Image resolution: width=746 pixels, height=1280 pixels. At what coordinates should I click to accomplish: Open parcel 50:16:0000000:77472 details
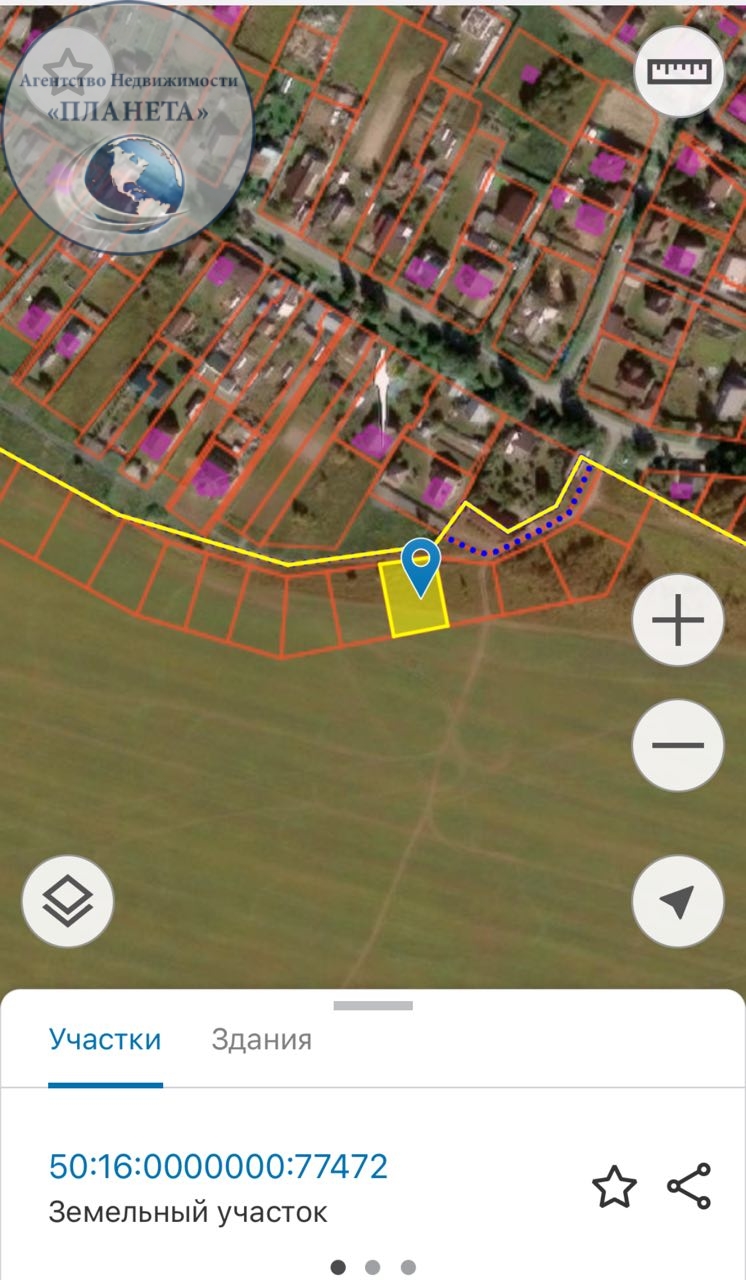(218, 1166)
